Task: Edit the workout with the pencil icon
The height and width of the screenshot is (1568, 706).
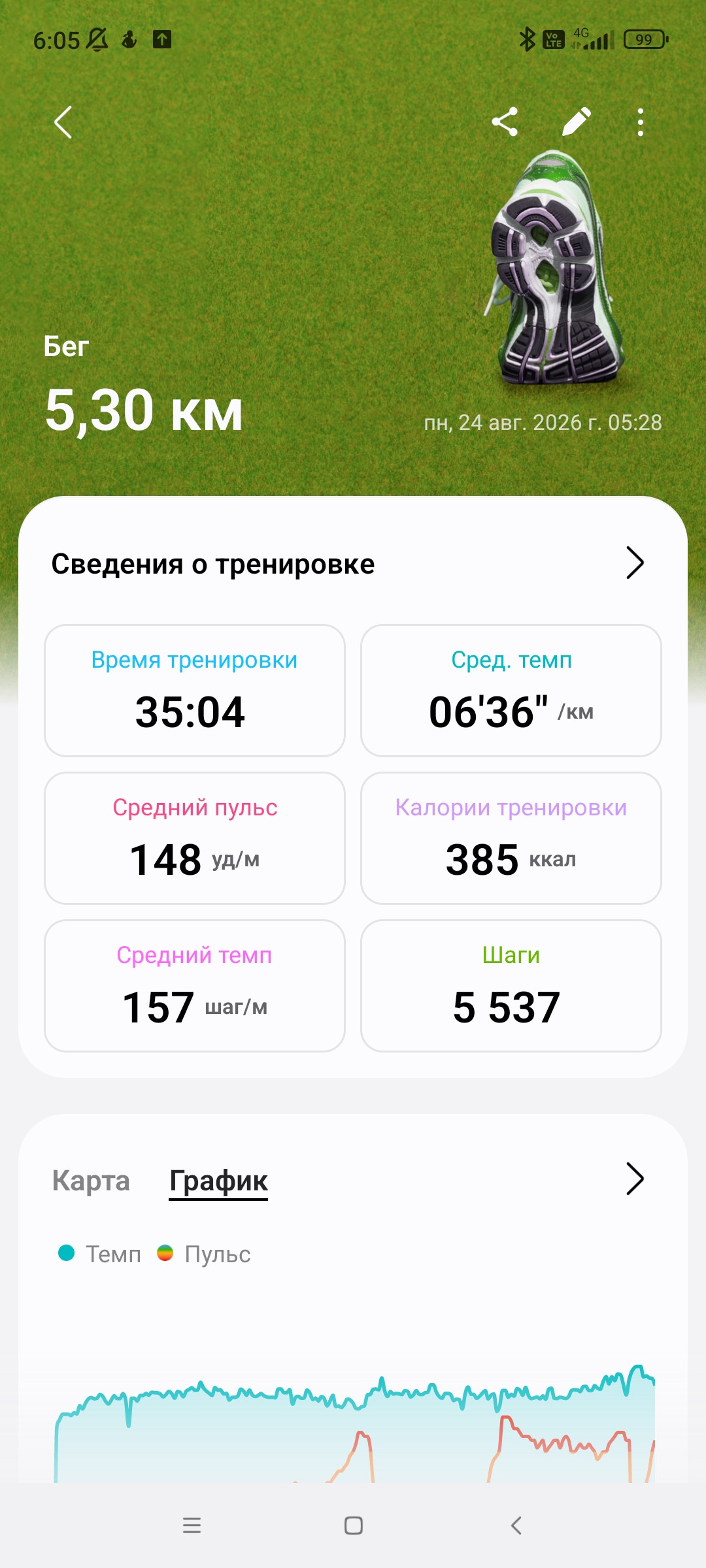Action: click(577, 122)
